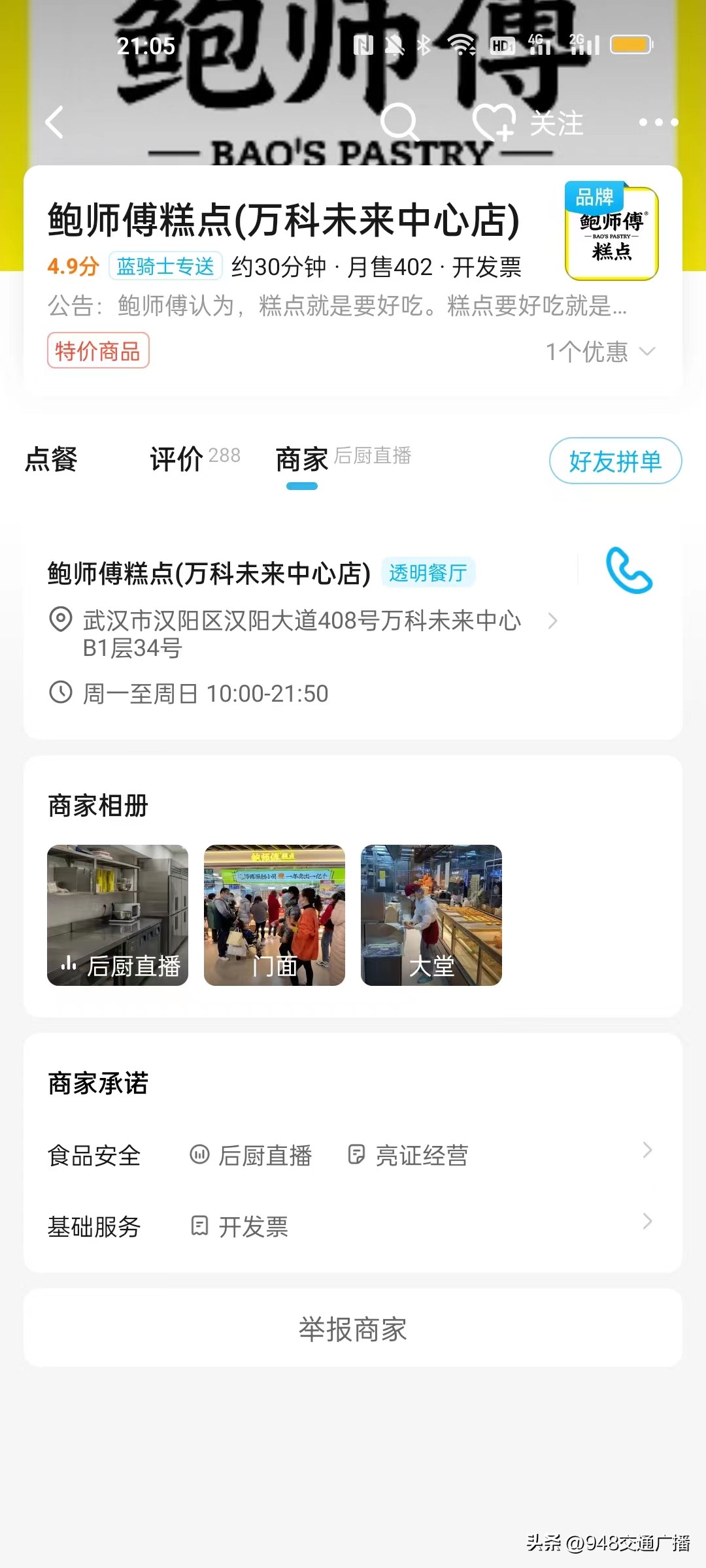Viewport: 706px width, 1568px height.
Task: Expand the shop address with its chevron
Action: pos(553,621)
